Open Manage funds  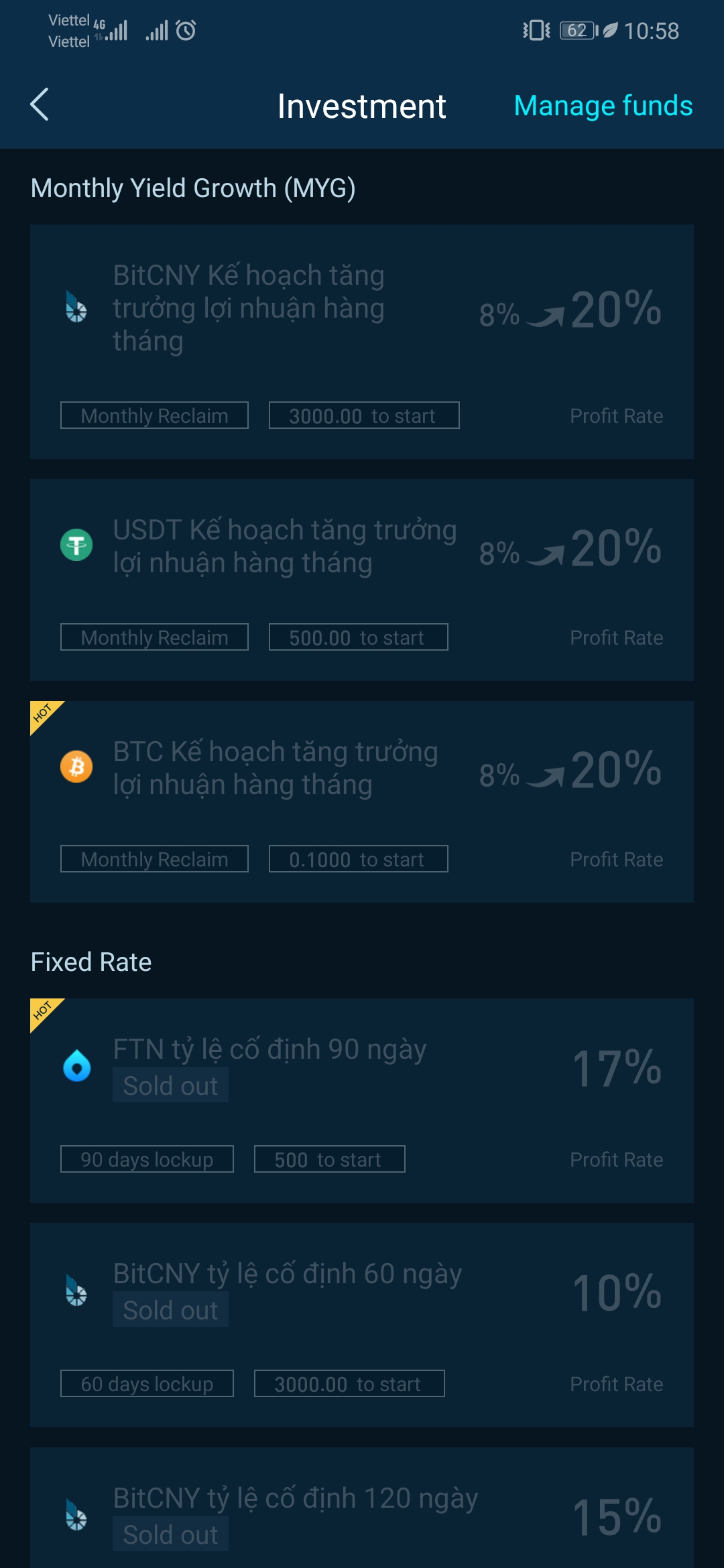pyautogui.click(x=602, y=106)
